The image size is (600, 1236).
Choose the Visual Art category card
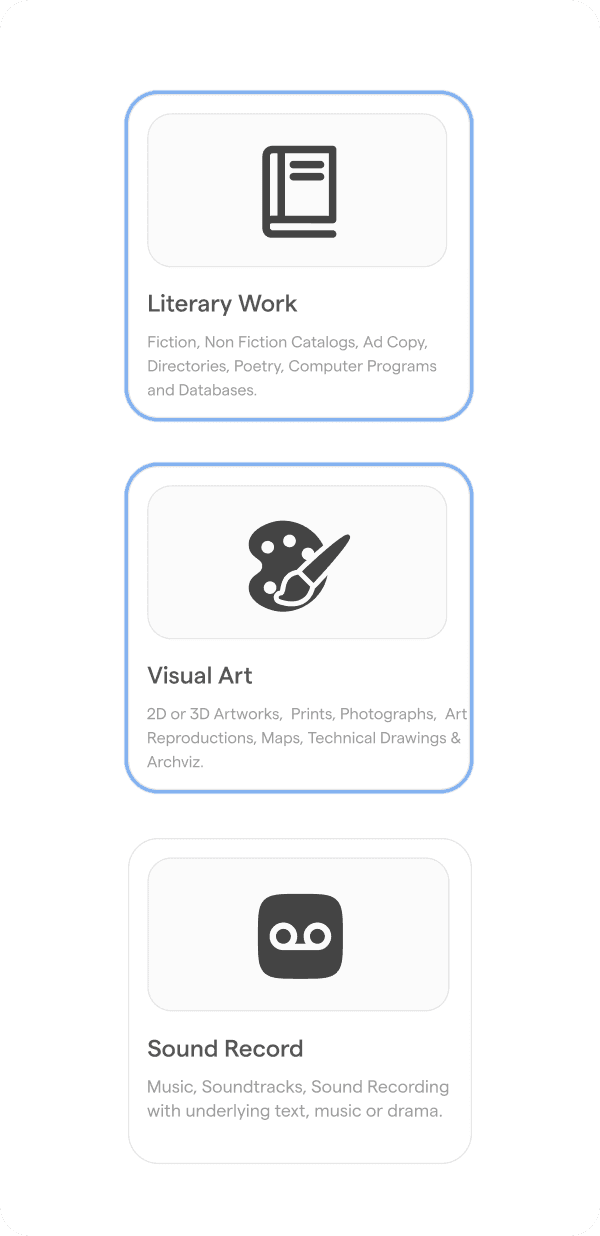click(298, 628)
